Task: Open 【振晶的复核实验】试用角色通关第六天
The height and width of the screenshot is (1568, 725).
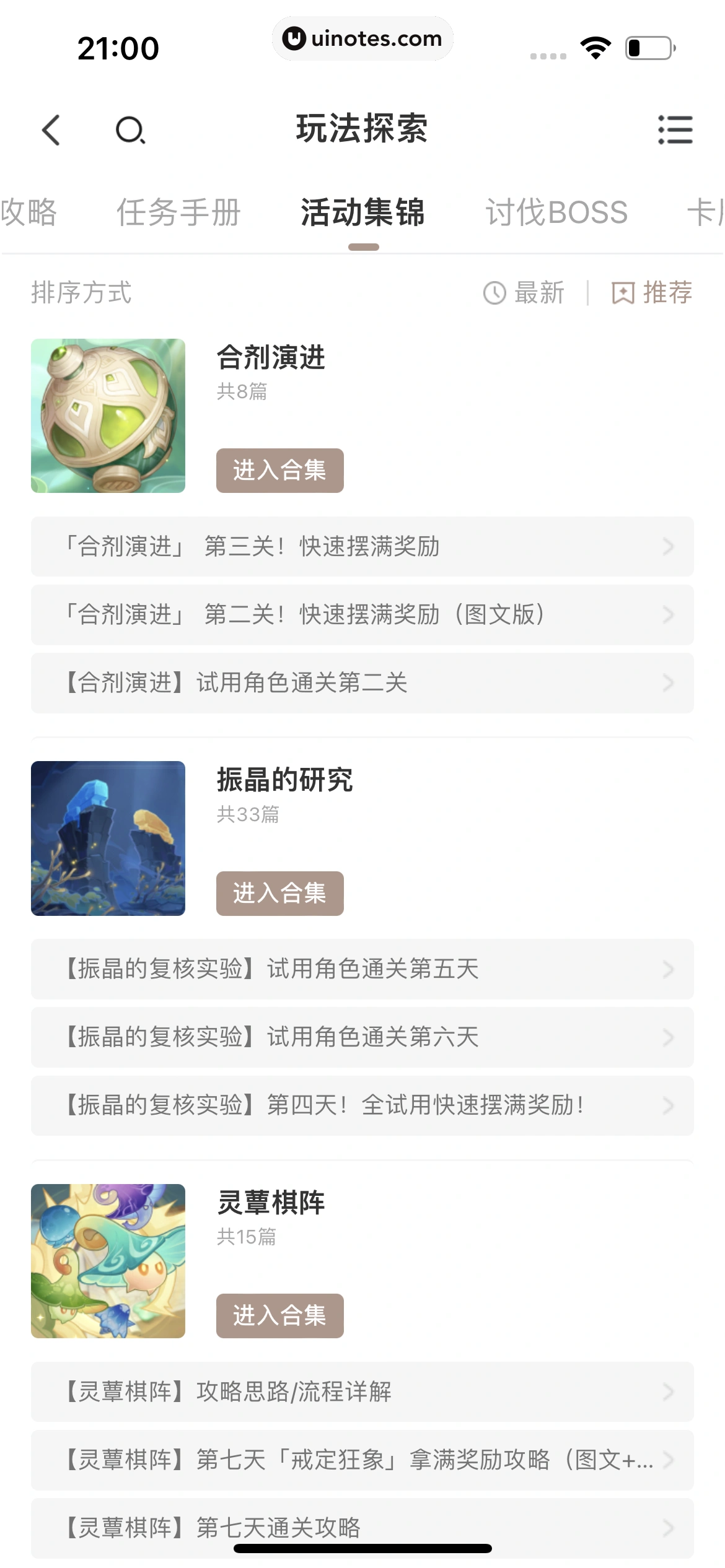Action: [362, 1037]
